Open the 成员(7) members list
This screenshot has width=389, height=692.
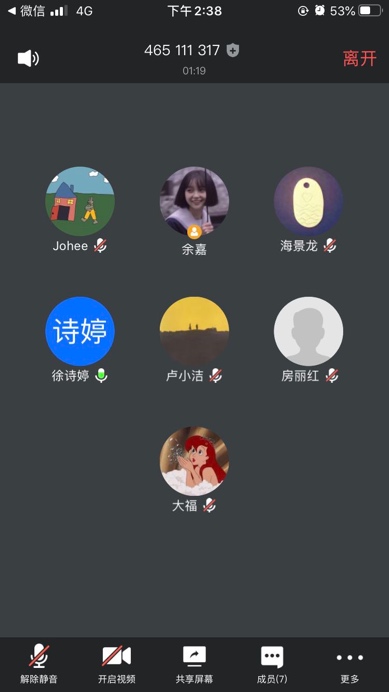pos(272,663)
